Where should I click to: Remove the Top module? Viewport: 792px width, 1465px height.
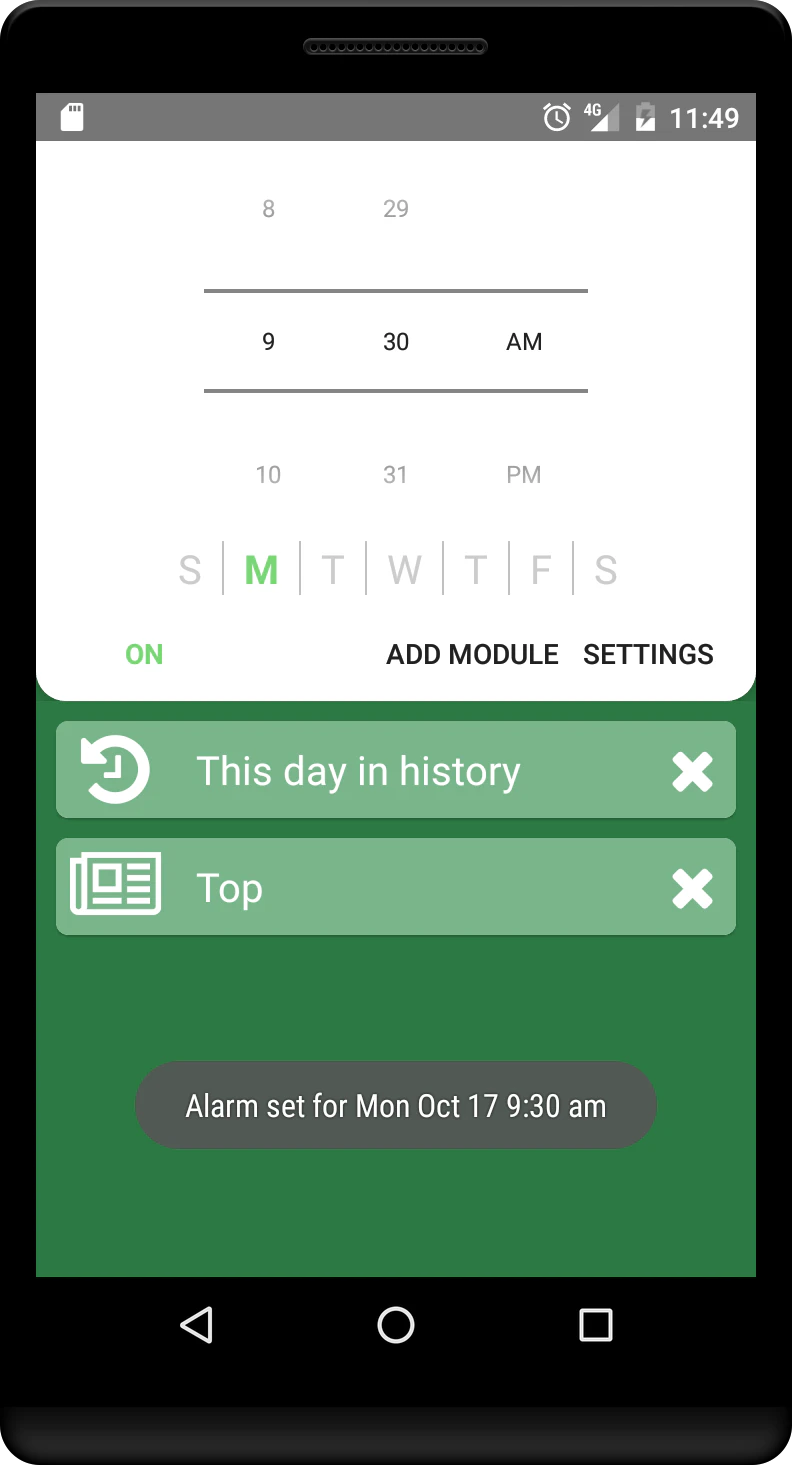coord(692,888)
